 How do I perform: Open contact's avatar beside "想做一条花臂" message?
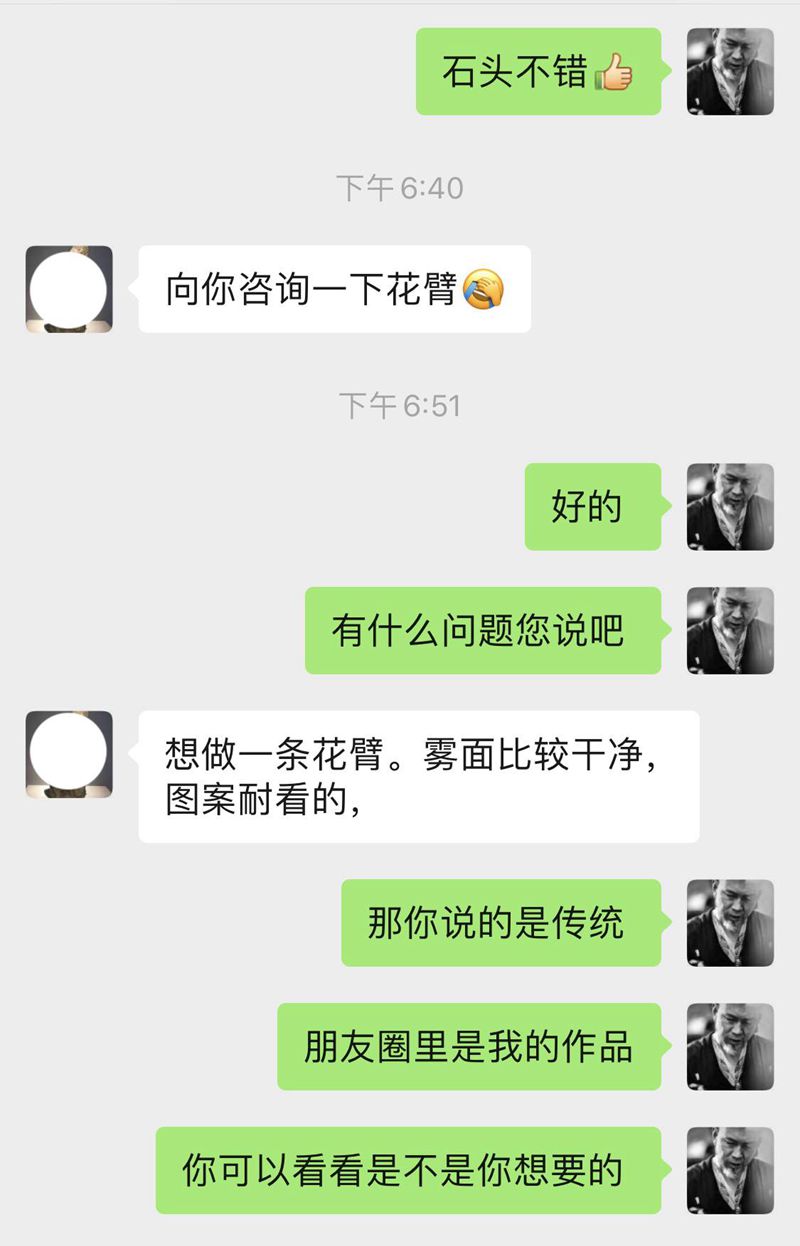tap(69, 754)
